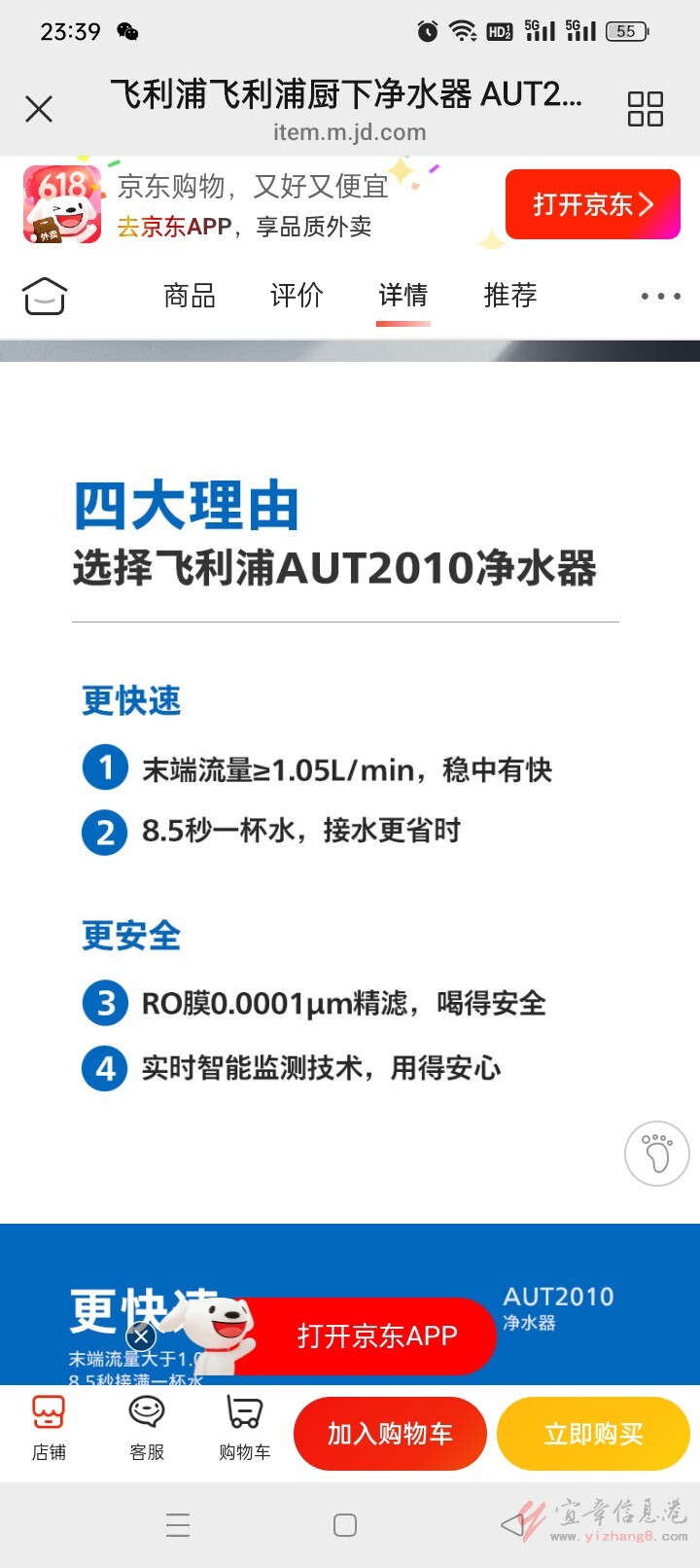The width and height of the screenshot is (700, 1568).
Task: Go to JD home via house icon
Action: (45, 296)
